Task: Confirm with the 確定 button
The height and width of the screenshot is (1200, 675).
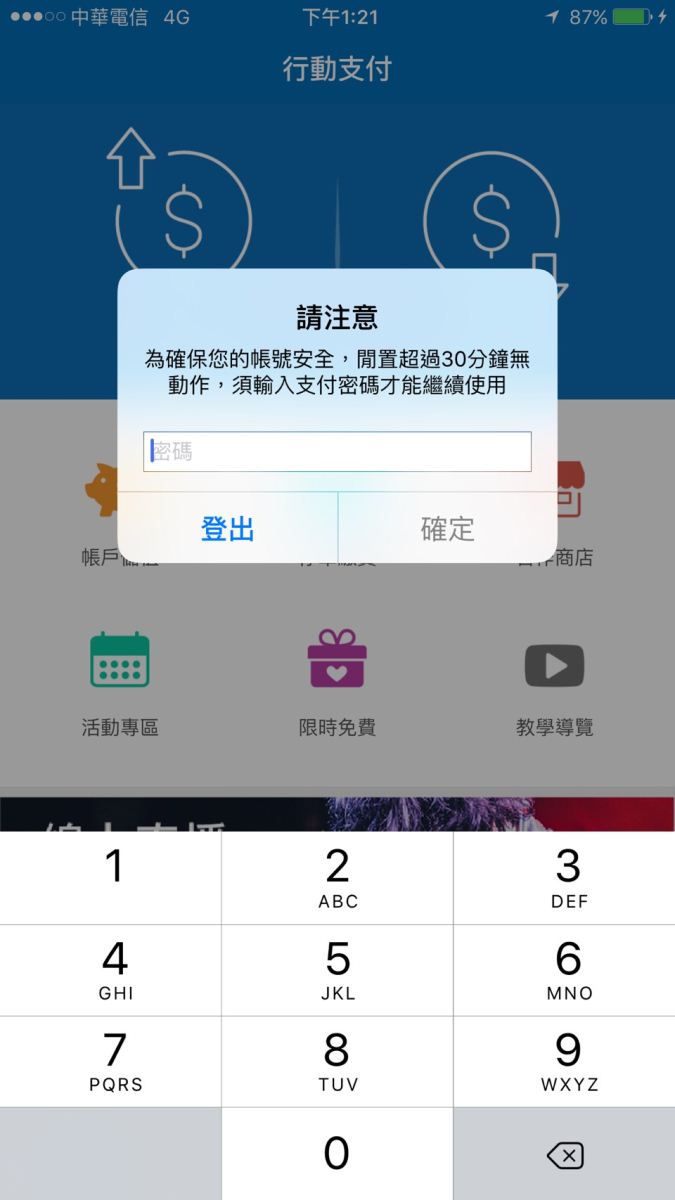Action: tap(447, 528)
